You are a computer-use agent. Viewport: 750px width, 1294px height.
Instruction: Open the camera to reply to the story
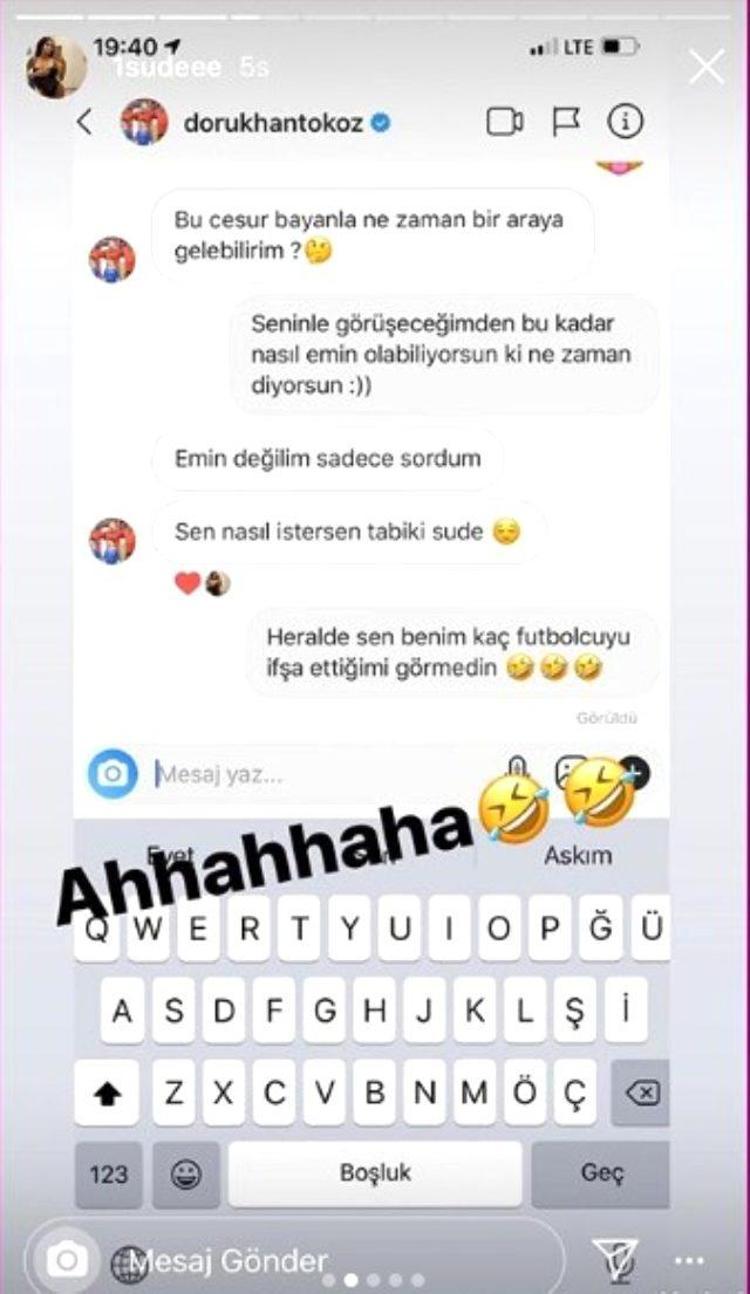click(66, 1260)
